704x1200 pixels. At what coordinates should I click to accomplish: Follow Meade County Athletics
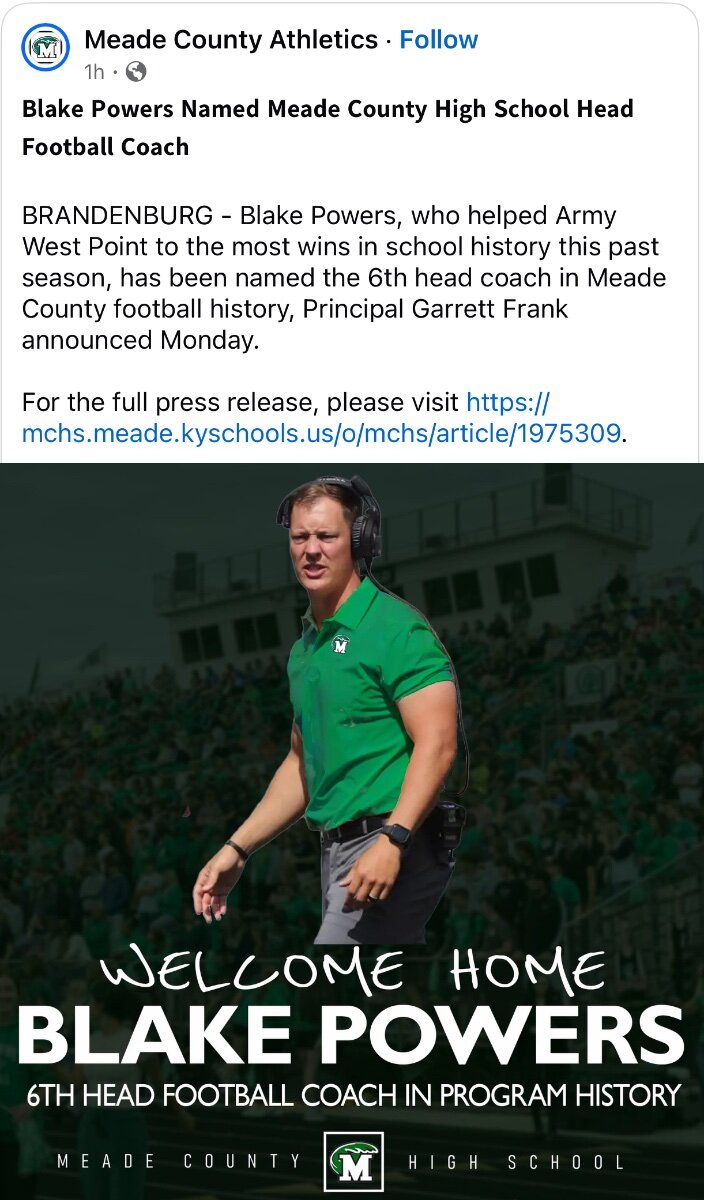click(438, 40)
